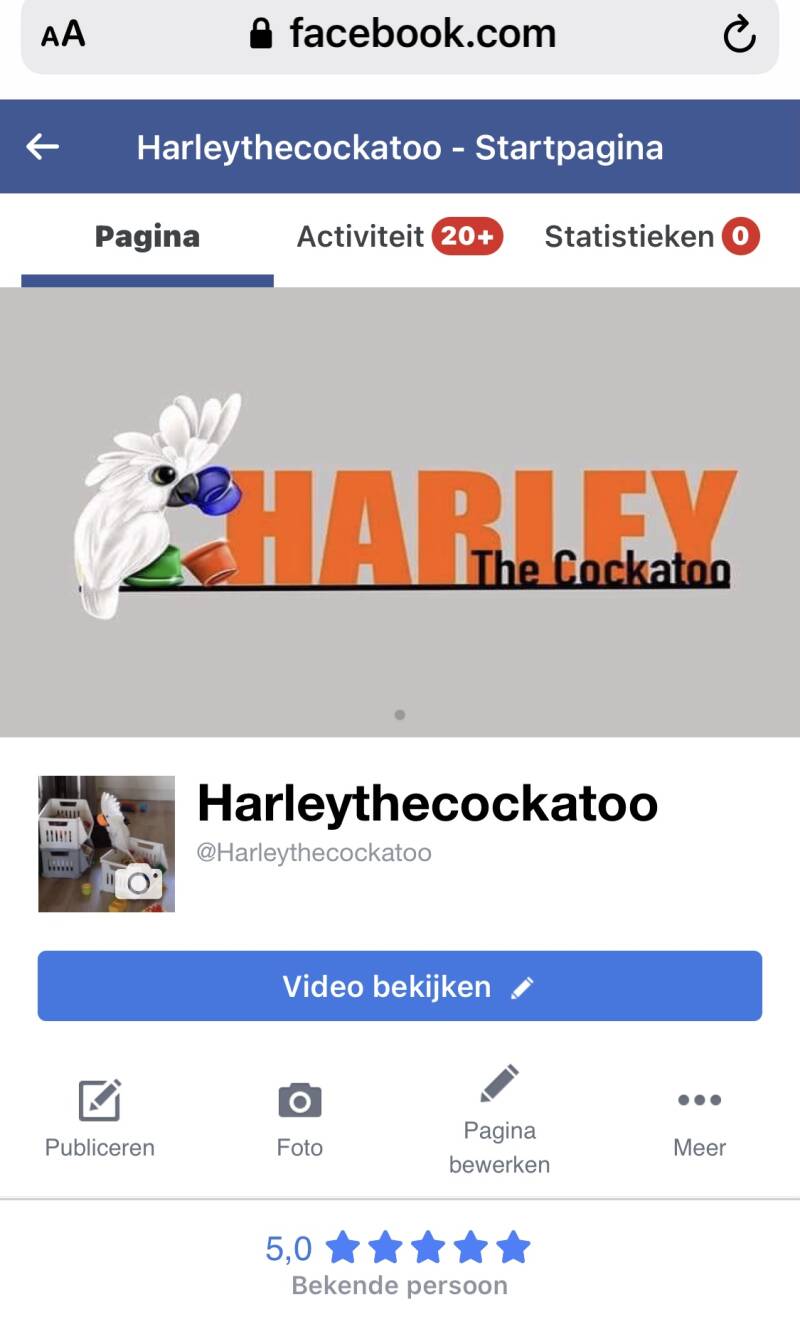Change the profile picture via camera icon
Viewport: 800px width, 1329px height.
click(138, 882)
